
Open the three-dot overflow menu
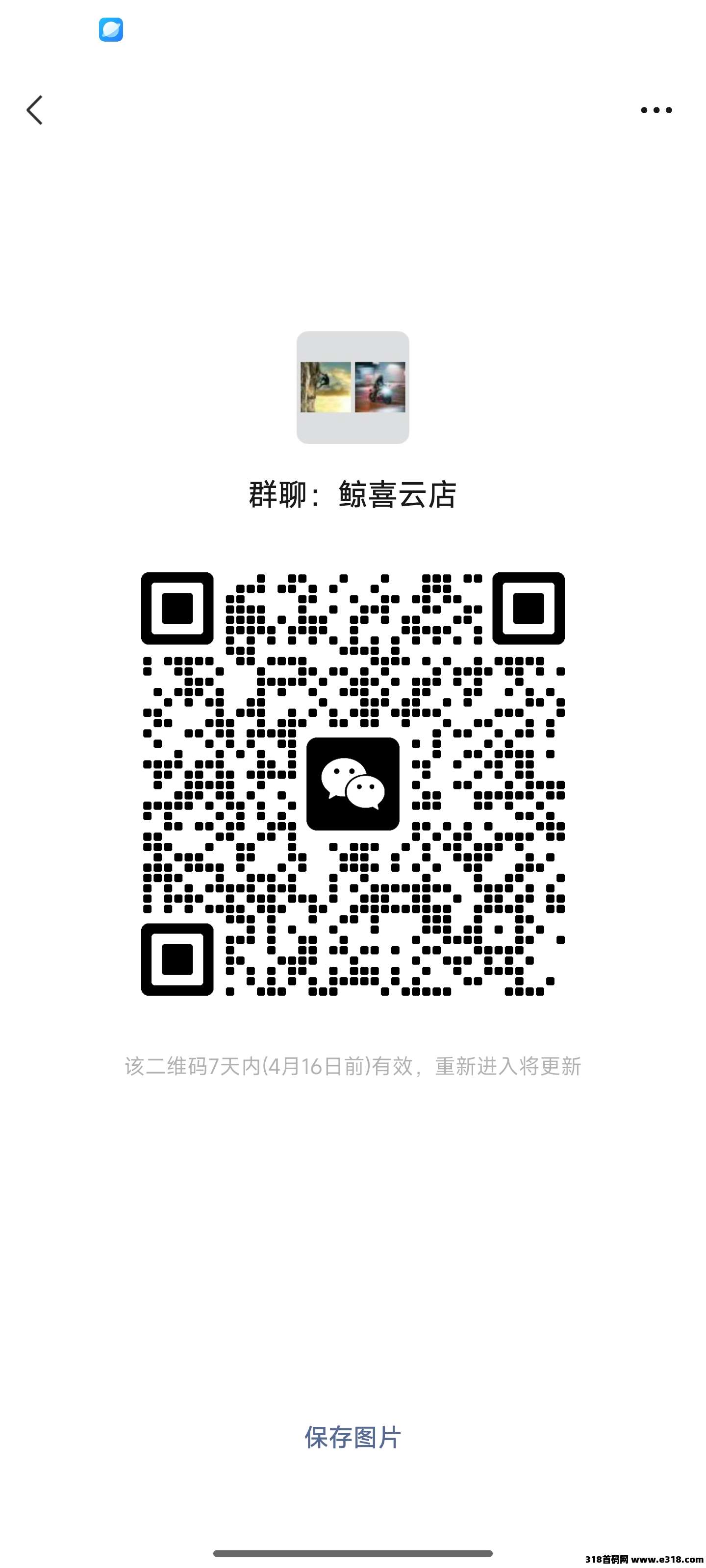click(x=656, y=110)
